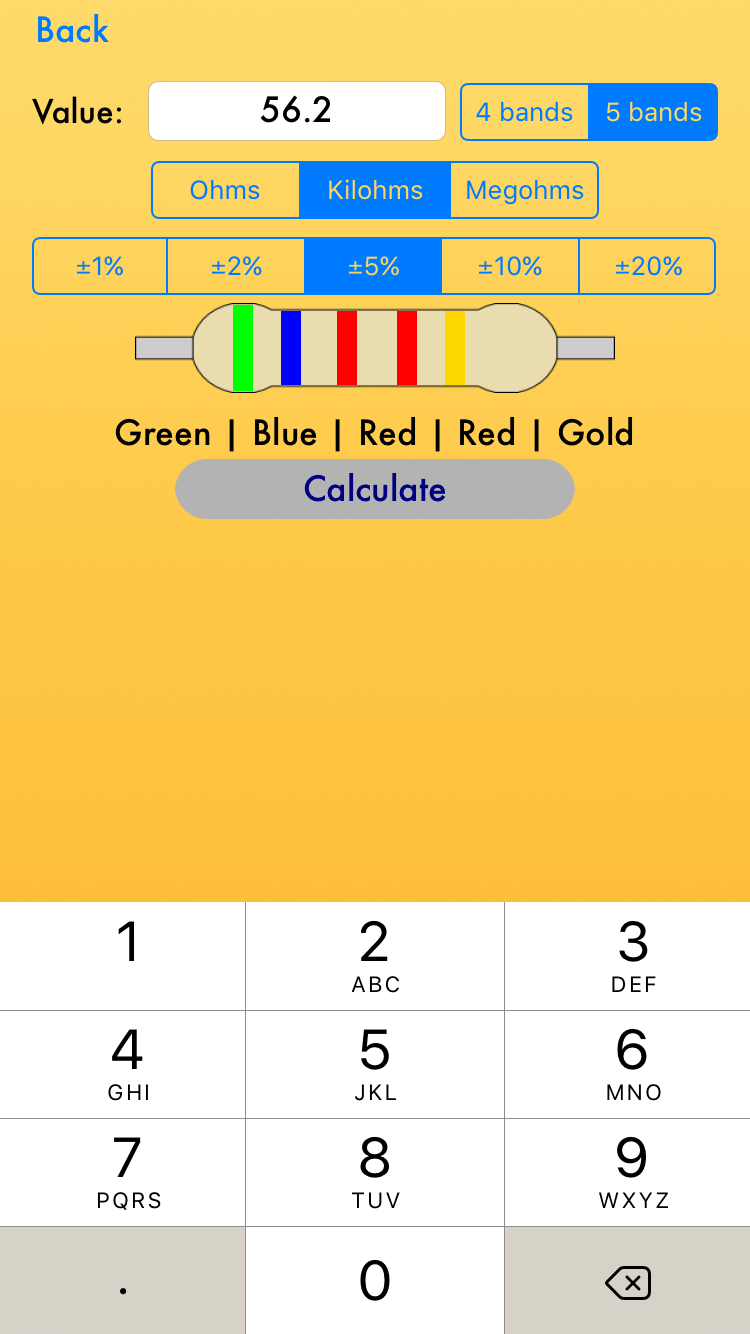This screenshot has height=1334, width=750.
Task: Delete a digit with backspace key
Action: [628, 1280]
